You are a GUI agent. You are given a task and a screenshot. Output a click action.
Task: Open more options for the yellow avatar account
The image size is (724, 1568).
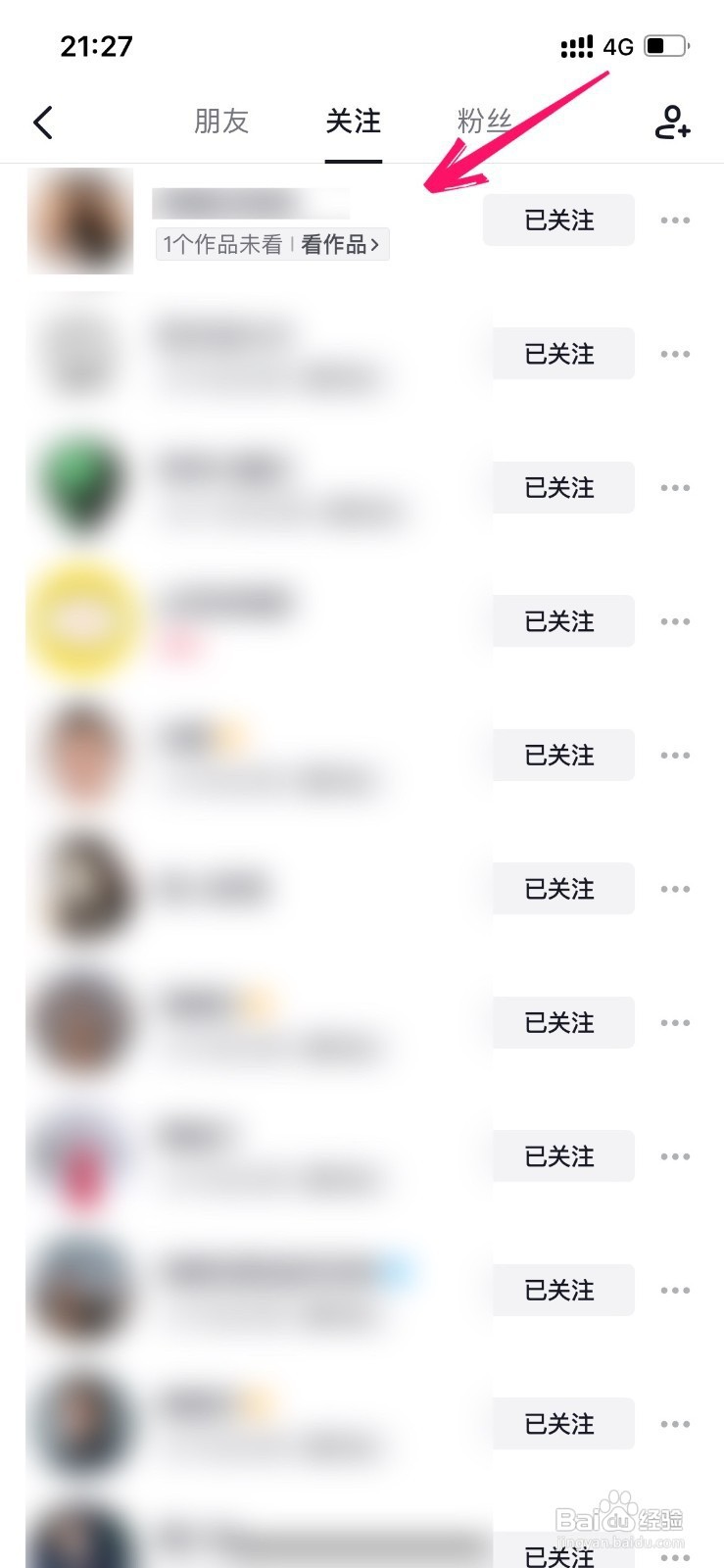point(674,620)
